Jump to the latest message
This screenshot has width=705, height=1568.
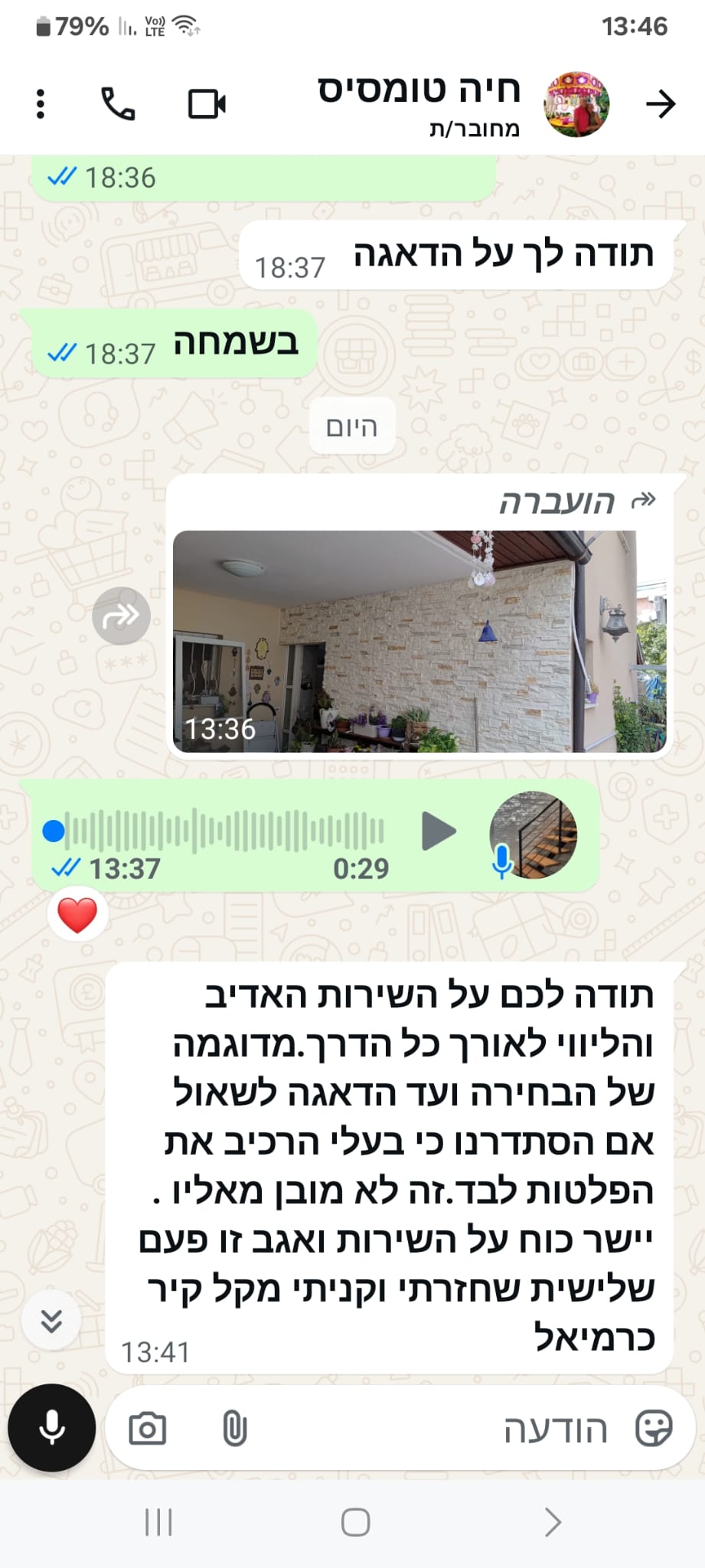tap(51, 1321)
